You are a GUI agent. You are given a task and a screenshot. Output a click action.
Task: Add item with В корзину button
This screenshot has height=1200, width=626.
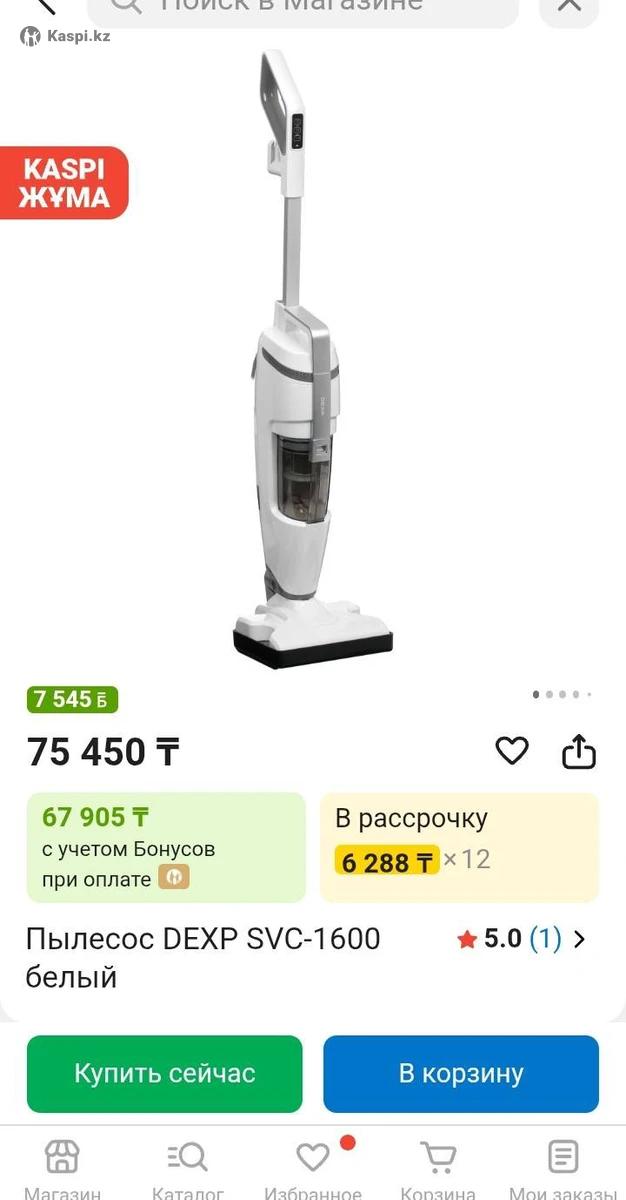(461, 1074)
